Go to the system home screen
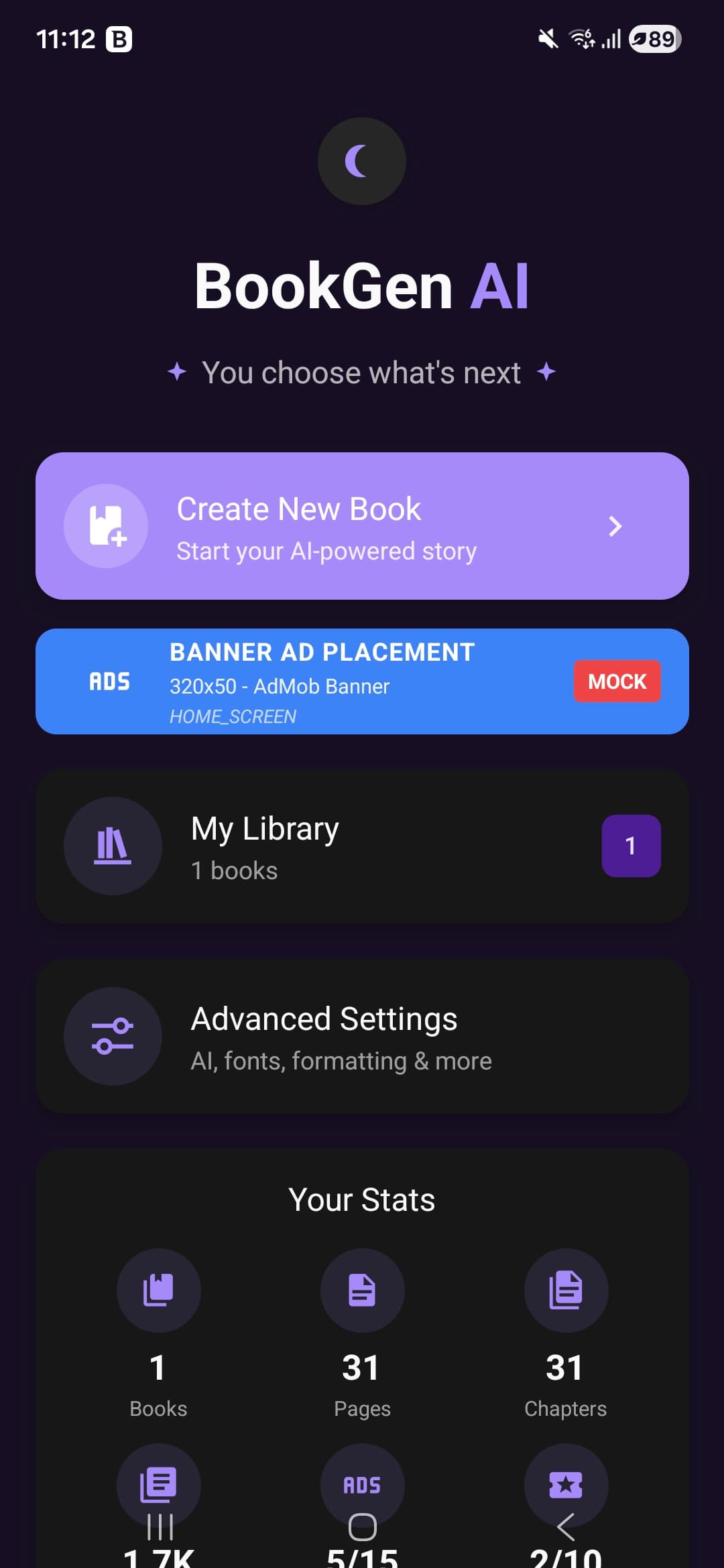Viewport: 724px width, 1568px height. 362,1527
